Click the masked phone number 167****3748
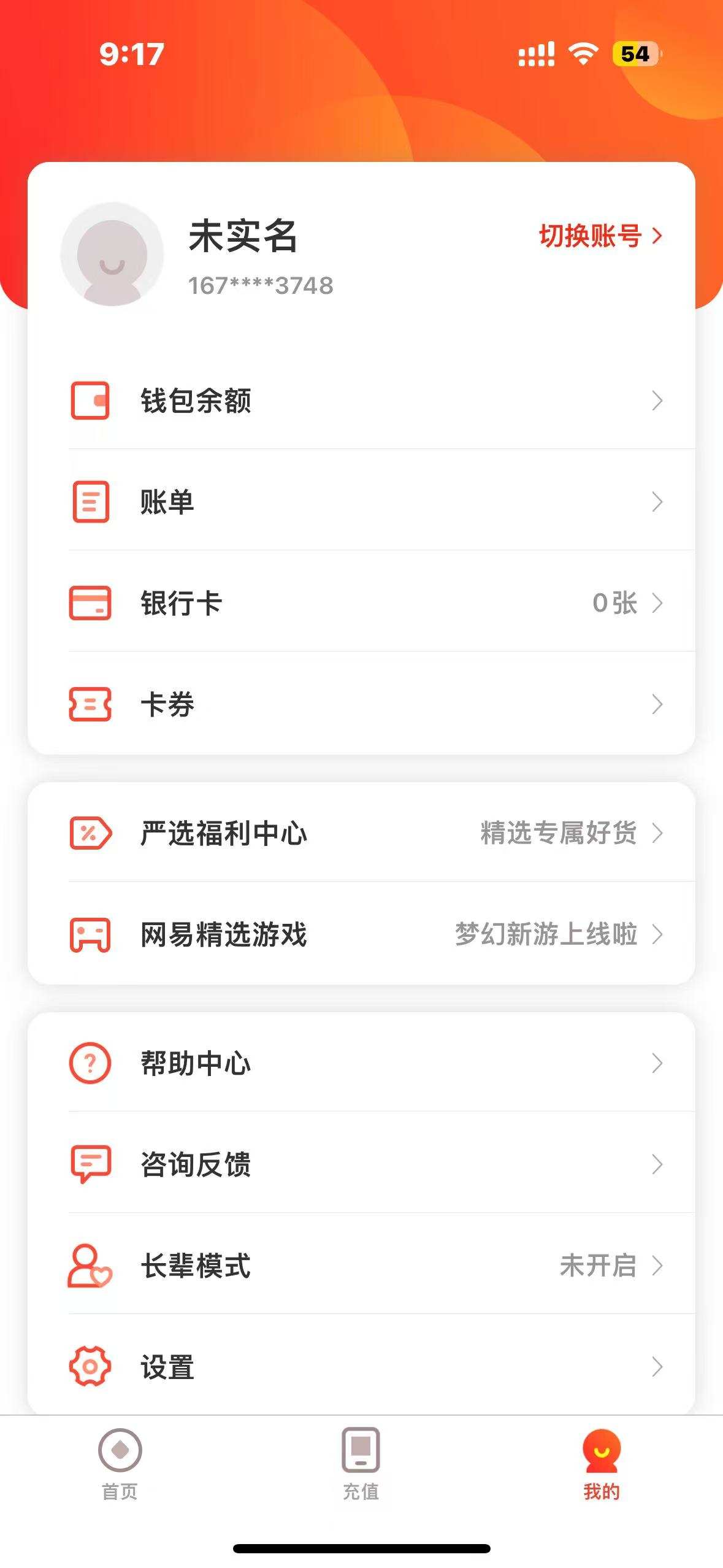The image size is (723, 1568). 259,283
